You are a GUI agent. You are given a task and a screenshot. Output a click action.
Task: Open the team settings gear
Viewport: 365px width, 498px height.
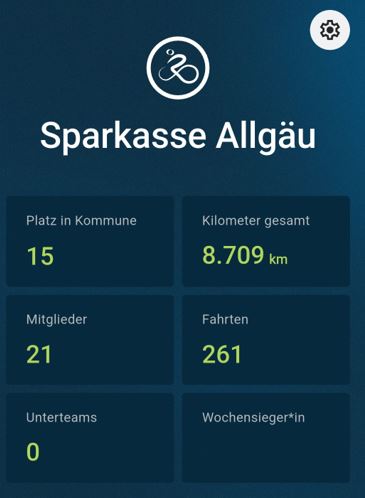click(330, 30)
